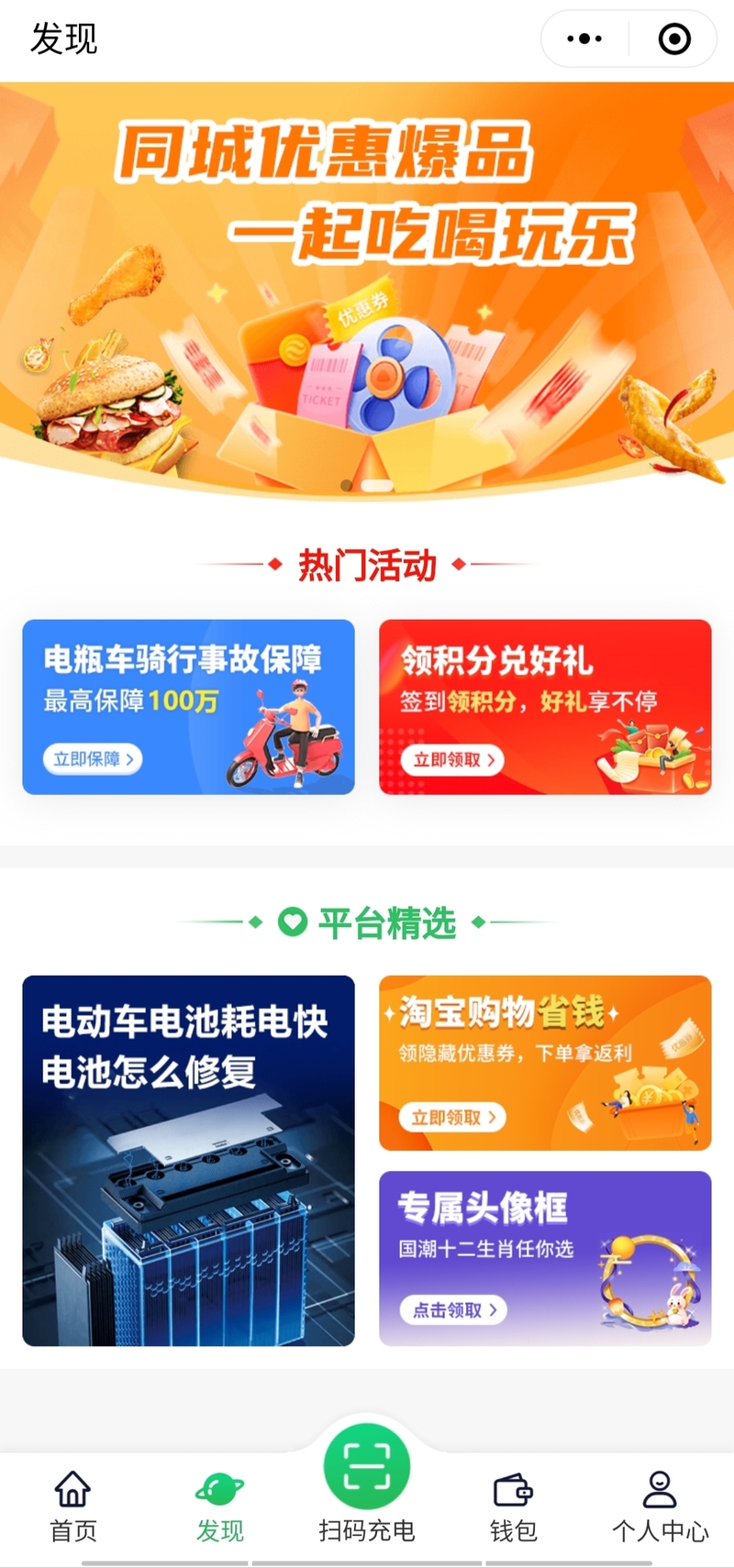Select the 发现 tab
Screen dimensions: 734x1568
[220, 1507]
